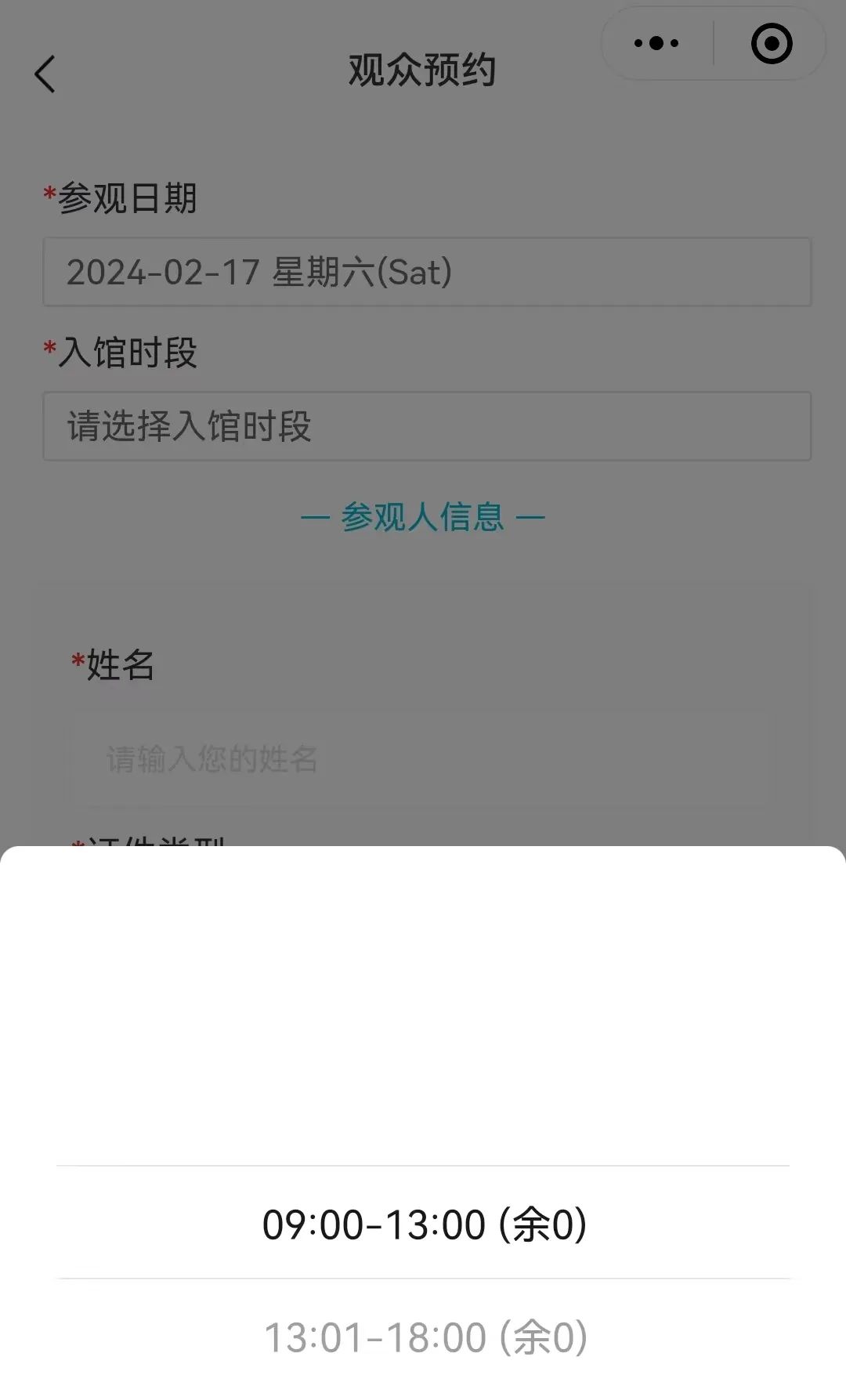Close the mini program with the circle icon
Screen dimensions: 846x1400
[772, 43]
